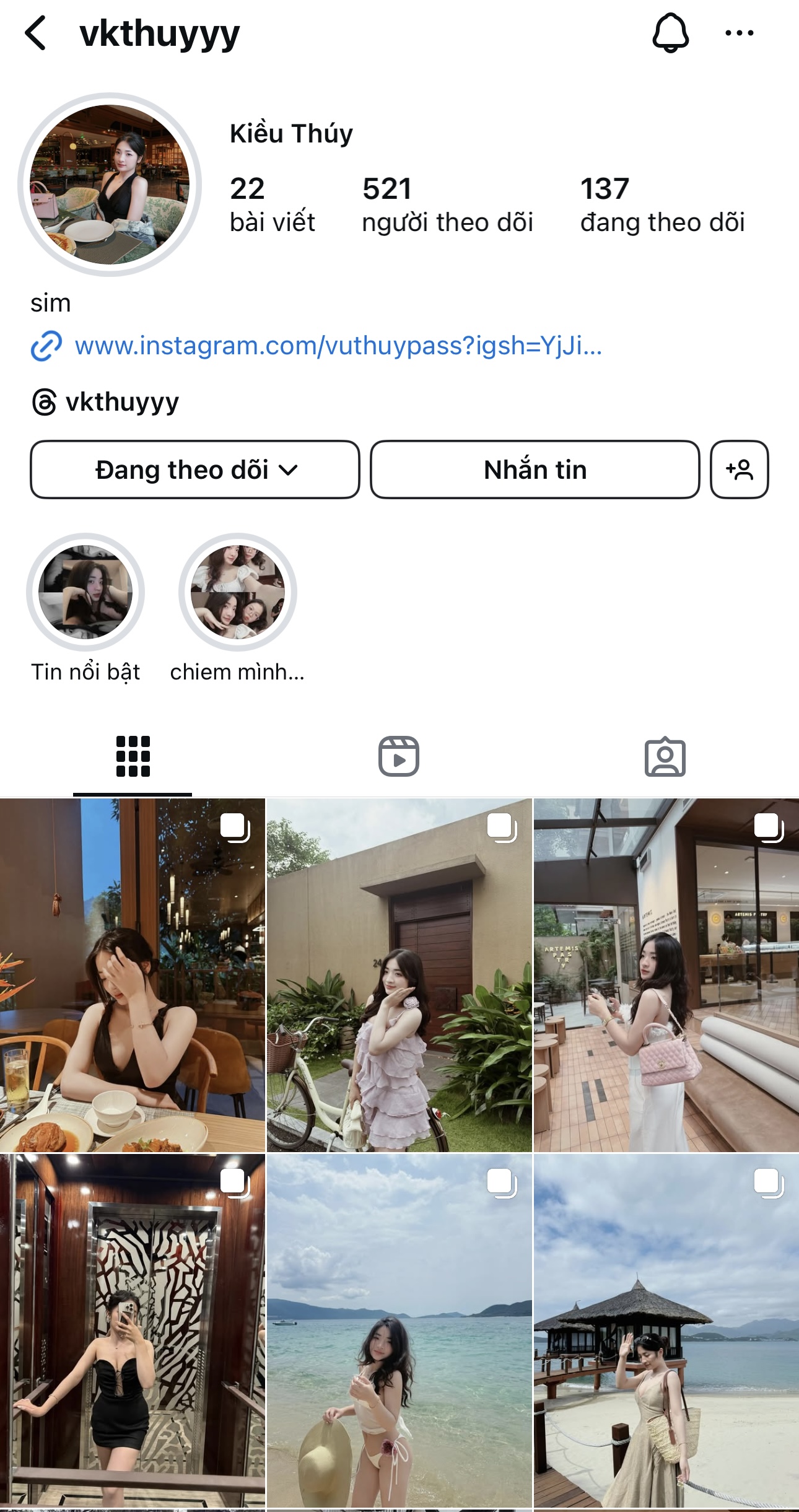Switch to the tagged photos tab
Screen dimensions: 799x1512
665,756
